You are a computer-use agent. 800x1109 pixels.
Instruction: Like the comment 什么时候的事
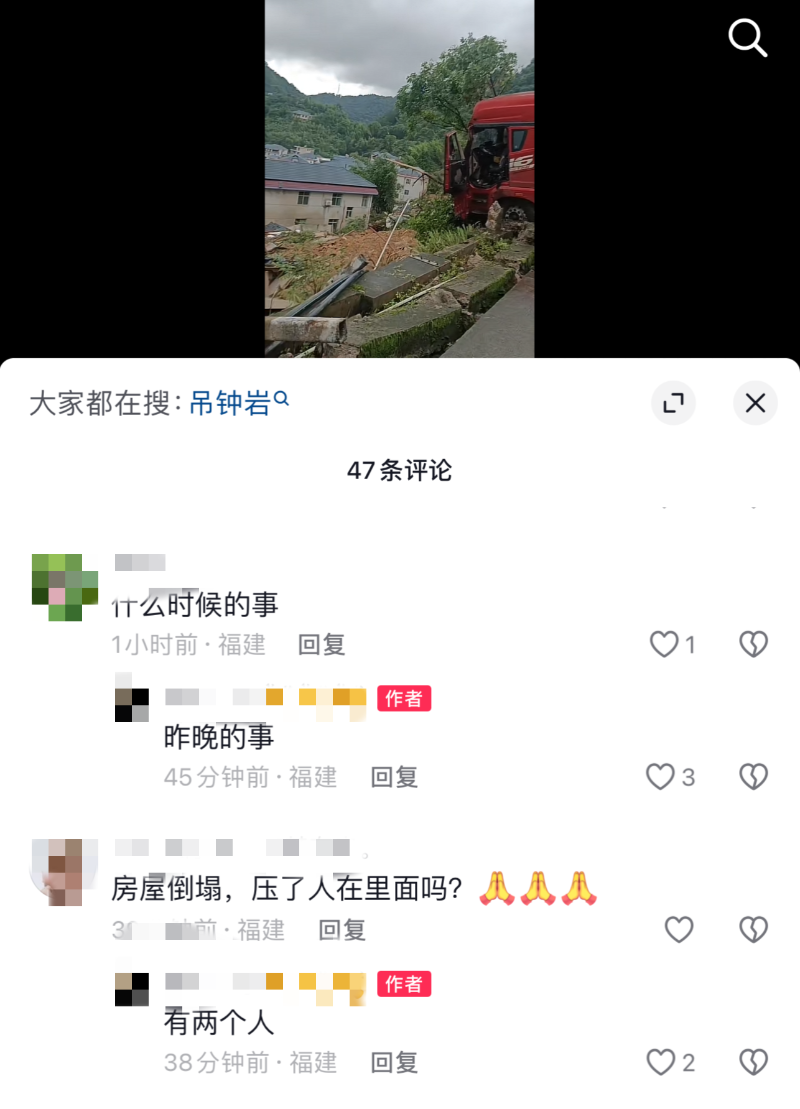pyautogui.click(x=665, y=644)
